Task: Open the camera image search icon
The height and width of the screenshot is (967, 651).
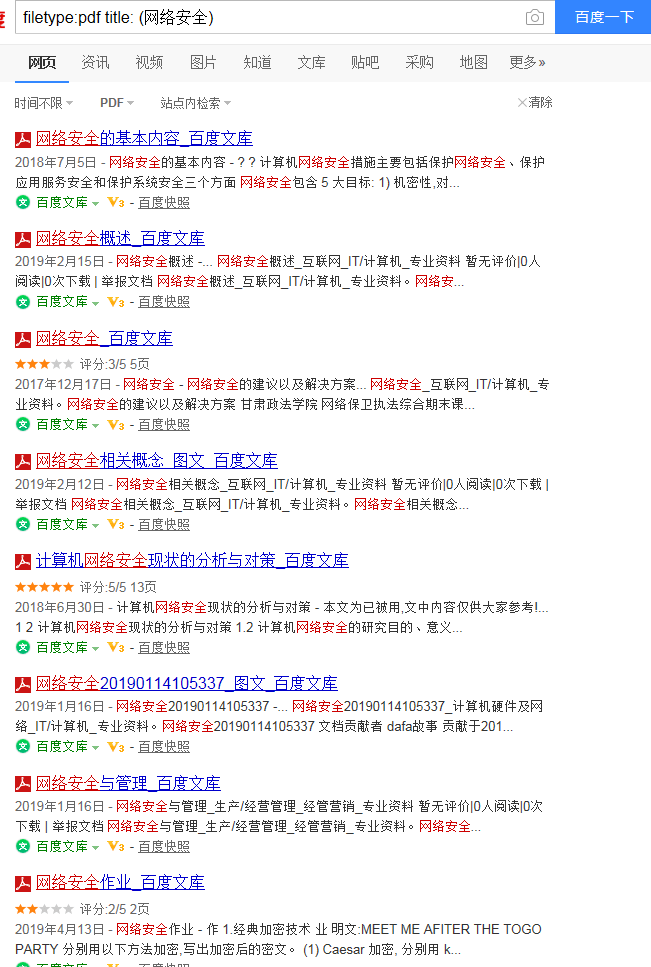Action: 535,17
